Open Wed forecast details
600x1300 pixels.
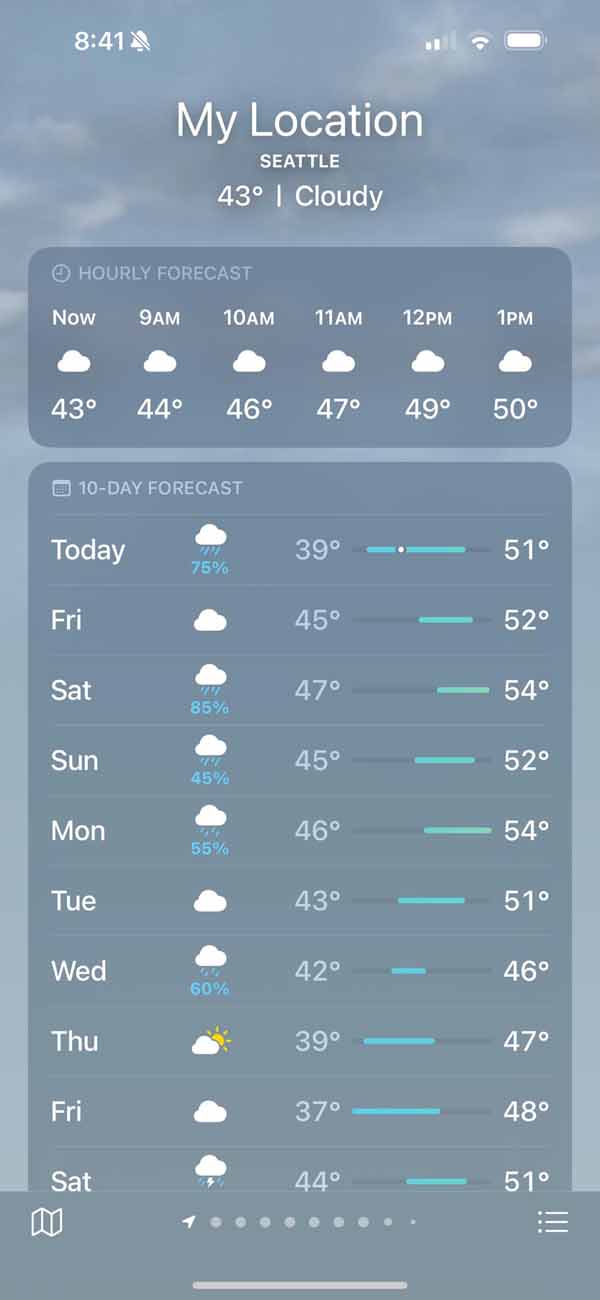pos(300,971)
